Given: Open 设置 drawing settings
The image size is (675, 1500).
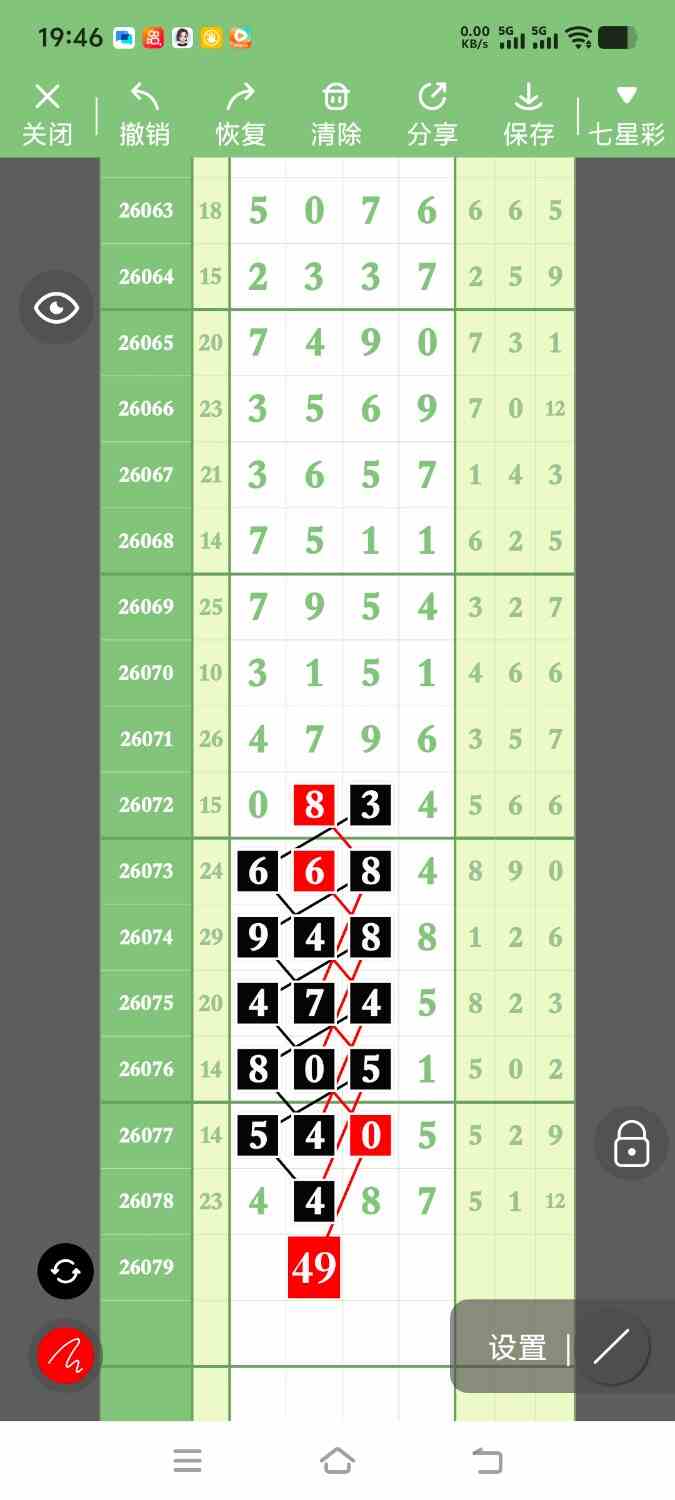Looking at the screenshot, I should pyautogui.click(x=517, y=1348).
